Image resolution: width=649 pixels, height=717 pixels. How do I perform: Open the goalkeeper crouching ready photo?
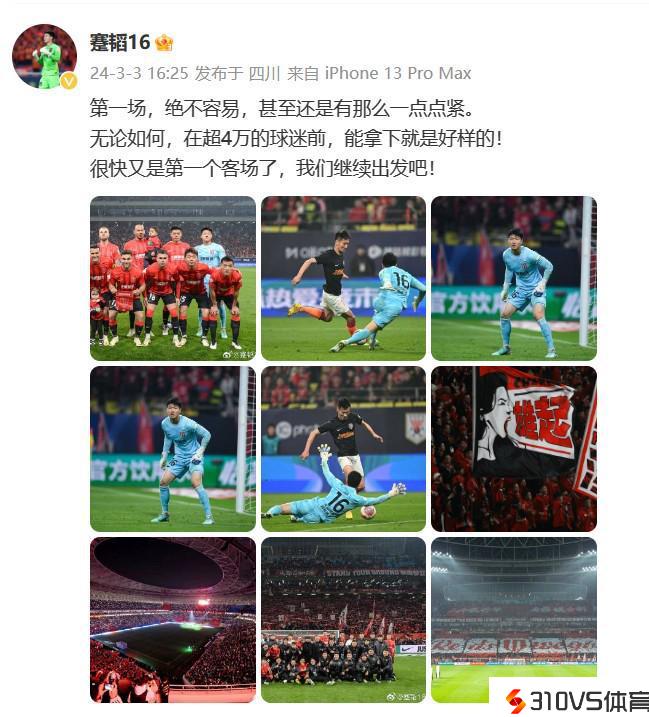(172, 448)
